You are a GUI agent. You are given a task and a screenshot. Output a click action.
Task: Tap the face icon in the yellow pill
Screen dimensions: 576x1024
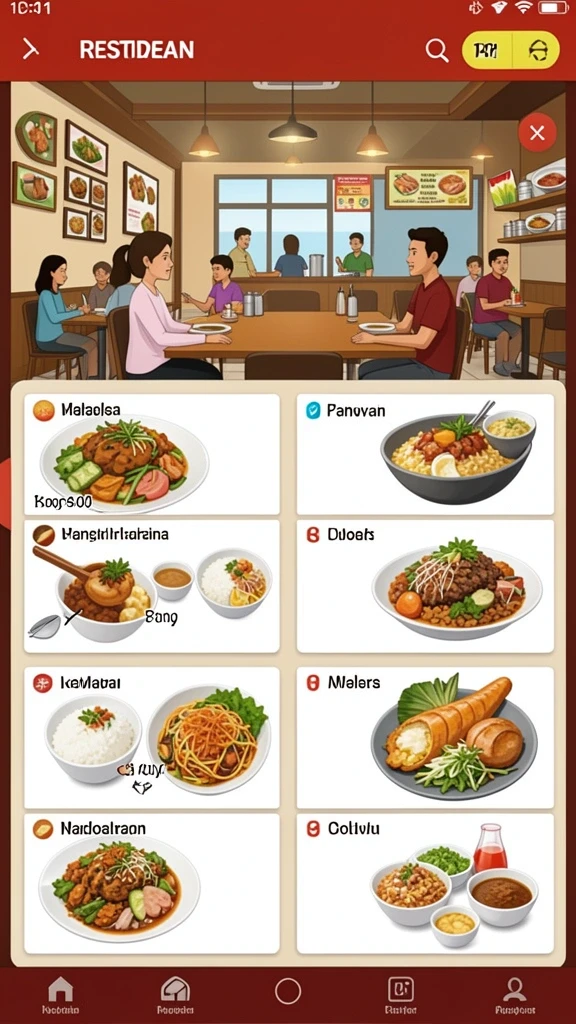tap(537, 50)
